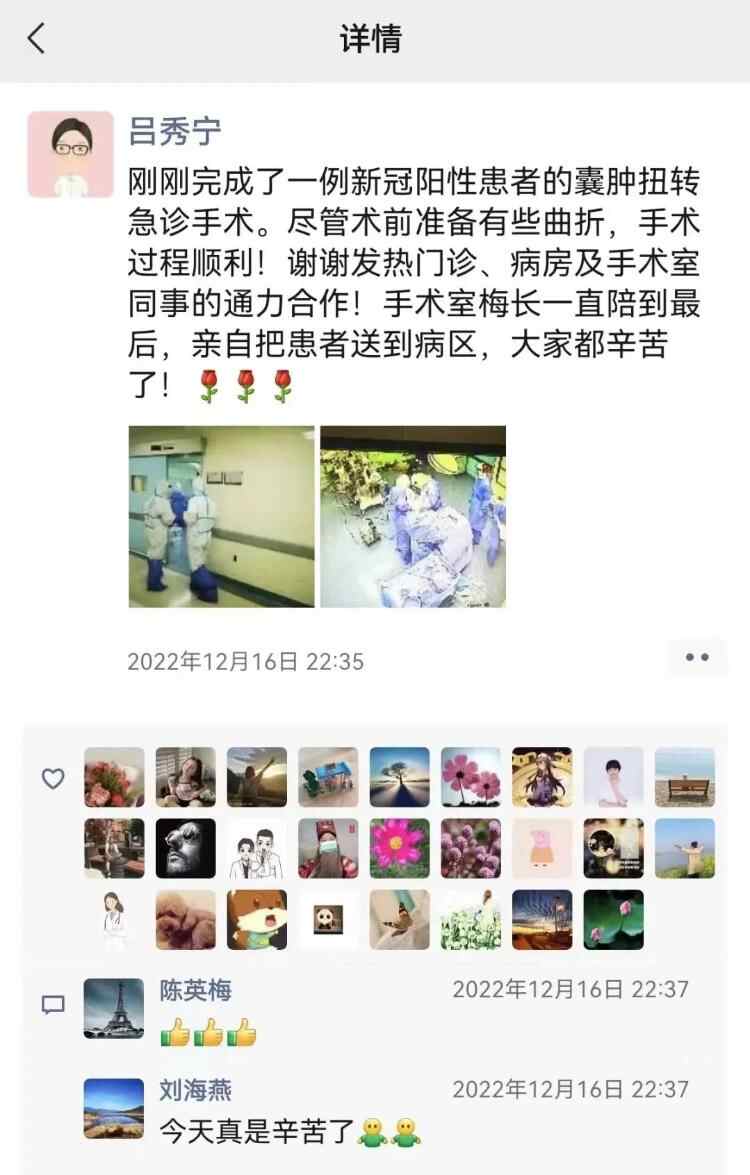
Task: View the operating room photo
Action: (x=413, y=516)
